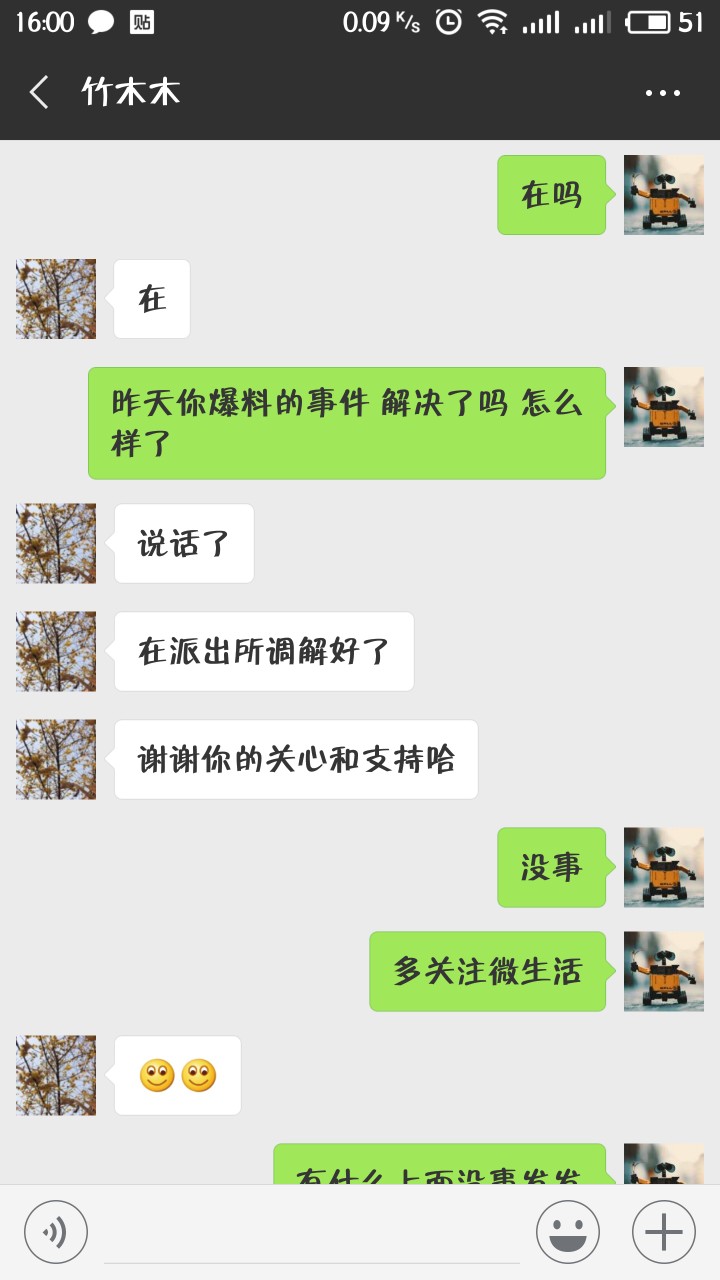The width and height of the screenshot is (720, 1280).
Task: Open the emoji sticker panel
Action: point(568,1232)
